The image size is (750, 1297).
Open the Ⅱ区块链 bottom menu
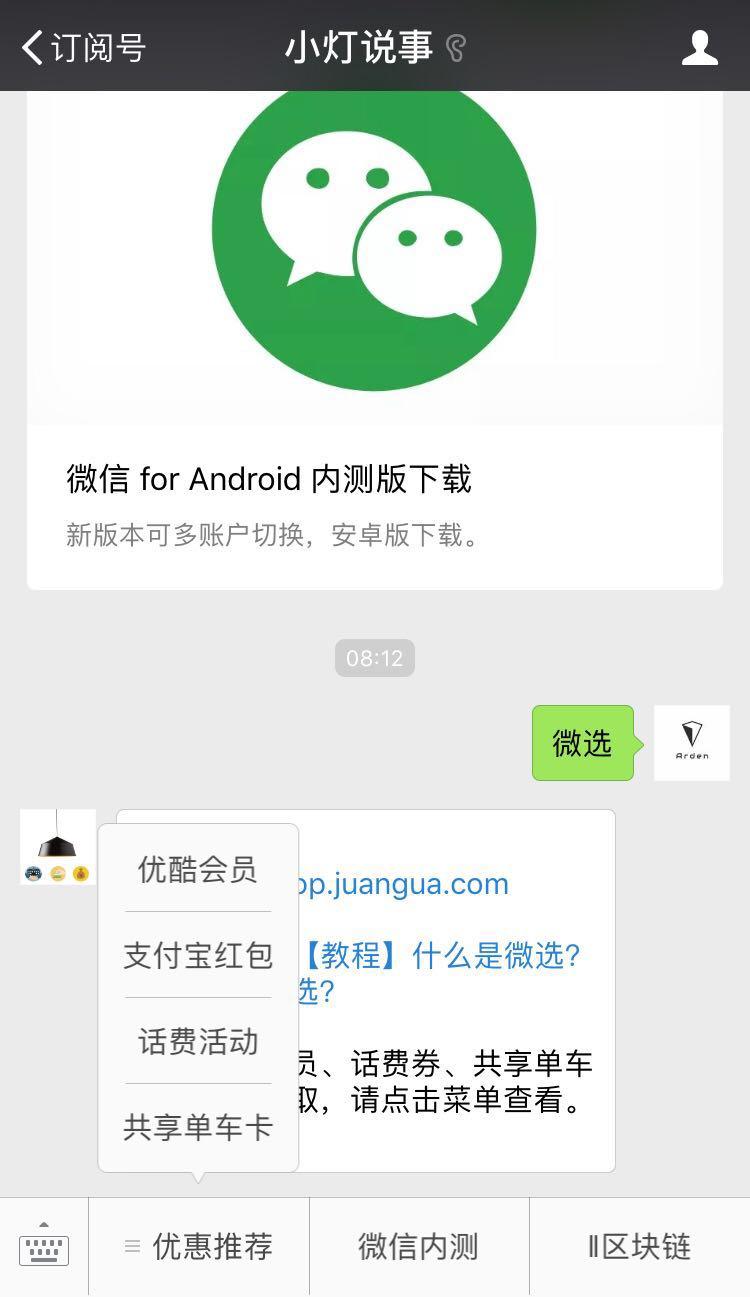point(638,1246)
